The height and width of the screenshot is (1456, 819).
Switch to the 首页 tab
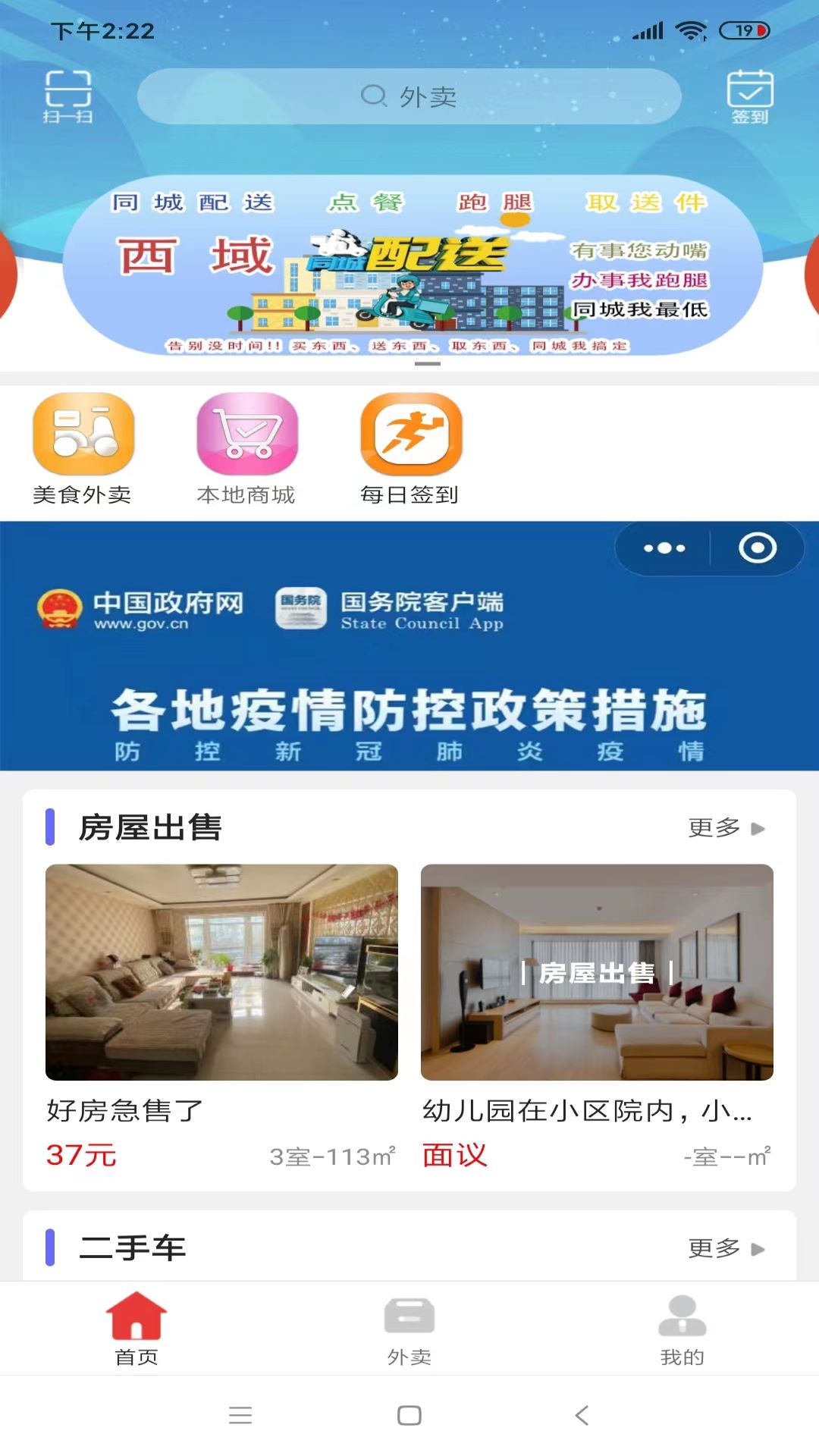click(x=136, y=1329)
